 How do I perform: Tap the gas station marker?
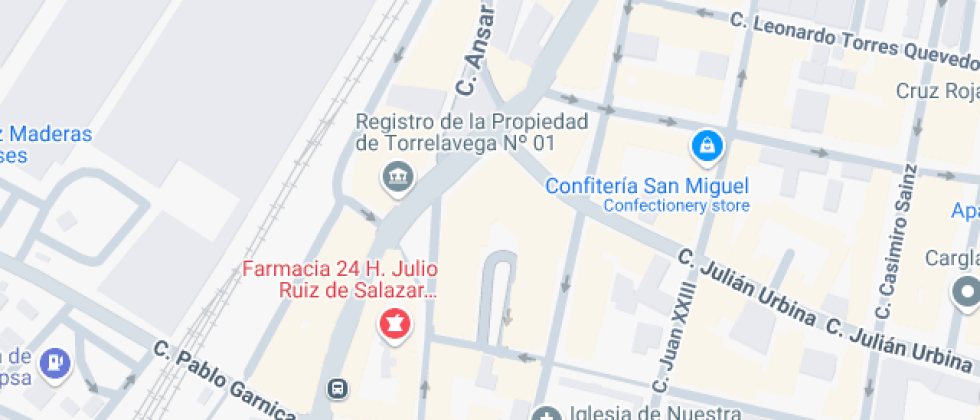point(55,359)
